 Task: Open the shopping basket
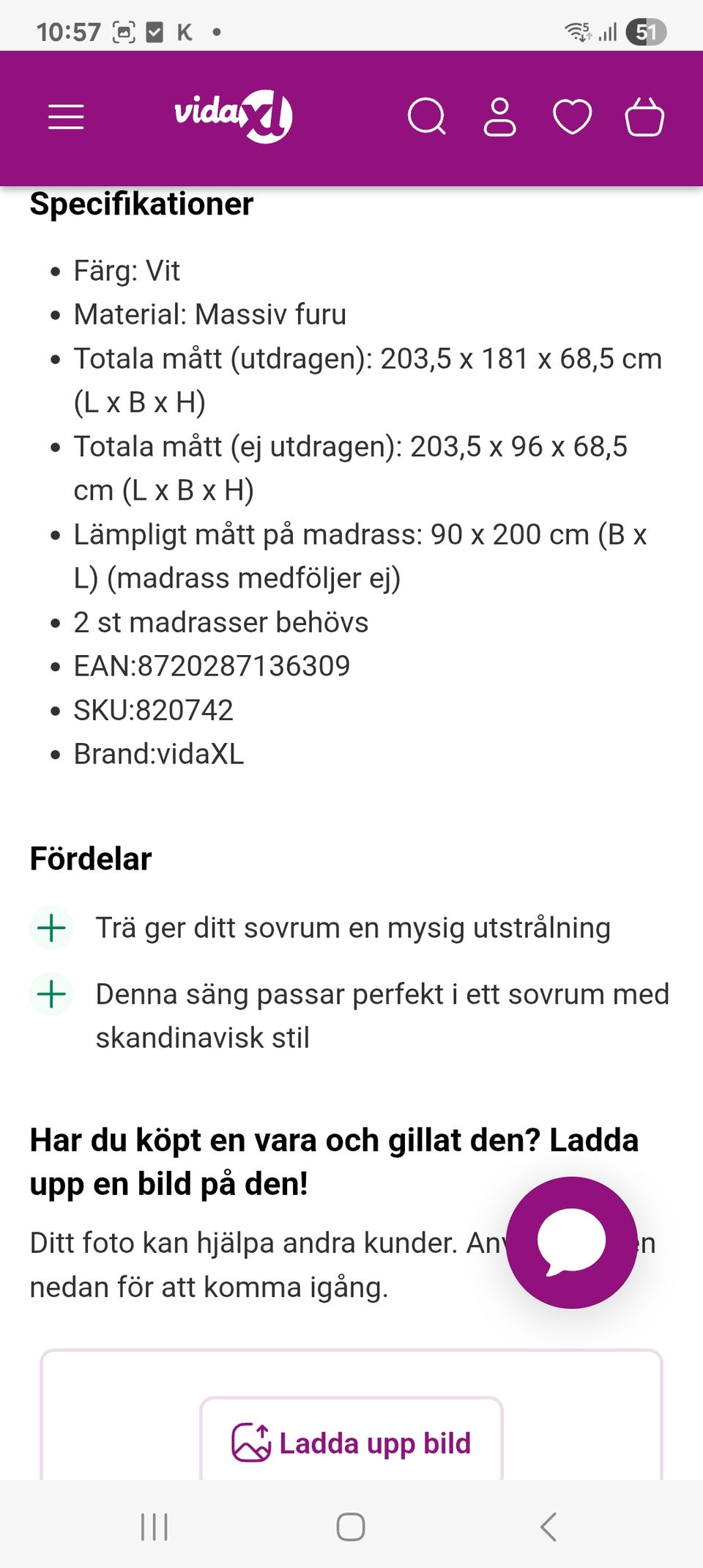[x=644, y=117]
